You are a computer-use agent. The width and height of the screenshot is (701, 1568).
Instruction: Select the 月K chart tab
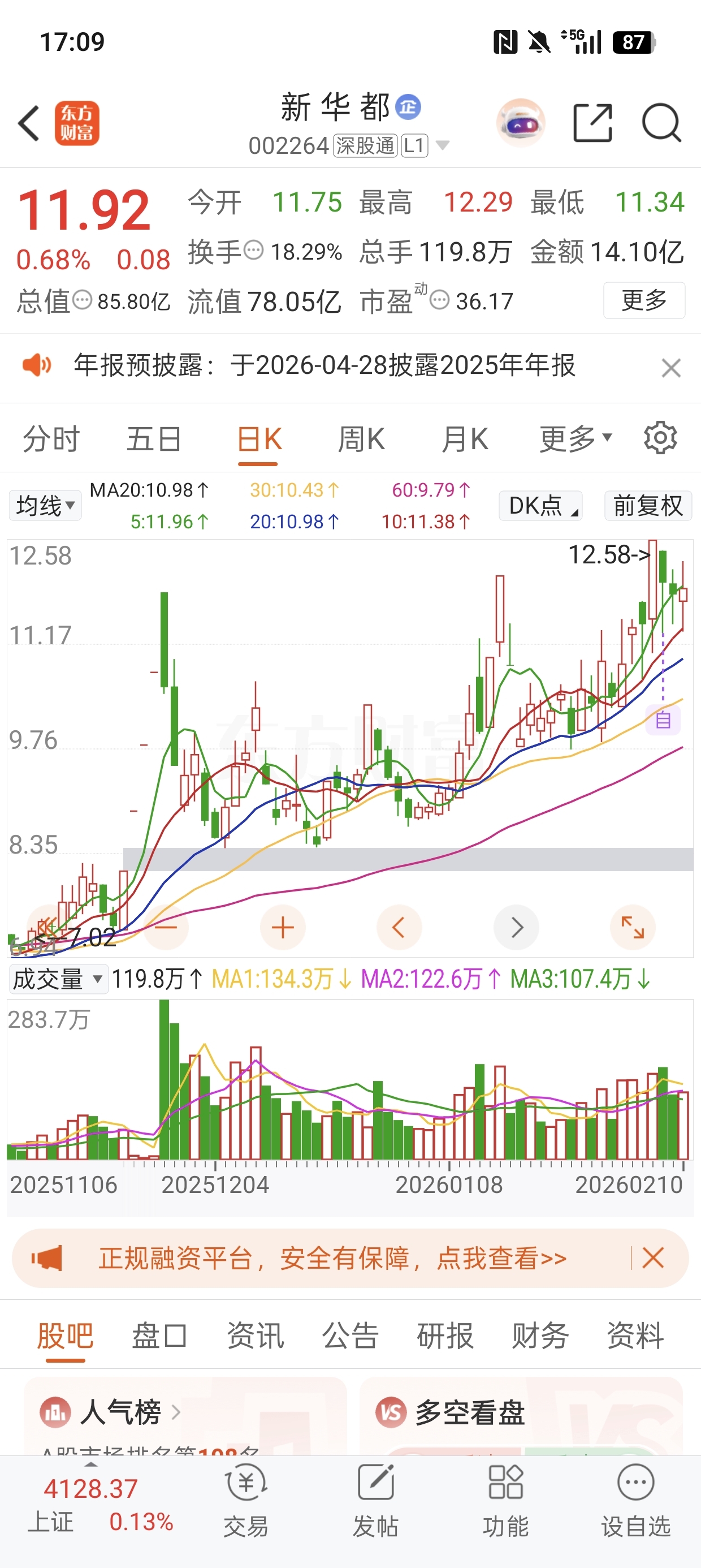(x=464, y=439)
